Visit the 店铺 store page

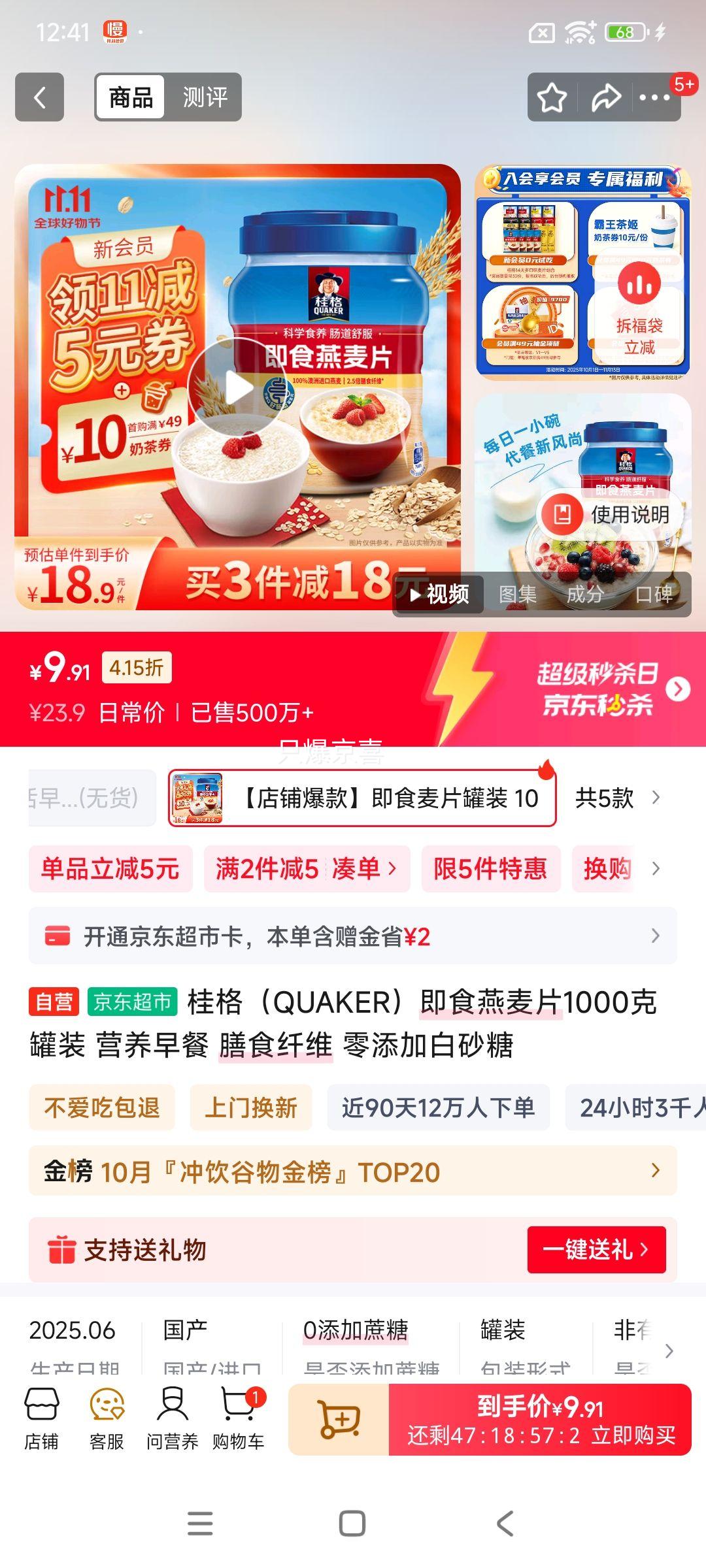(x=41, y=1419)
